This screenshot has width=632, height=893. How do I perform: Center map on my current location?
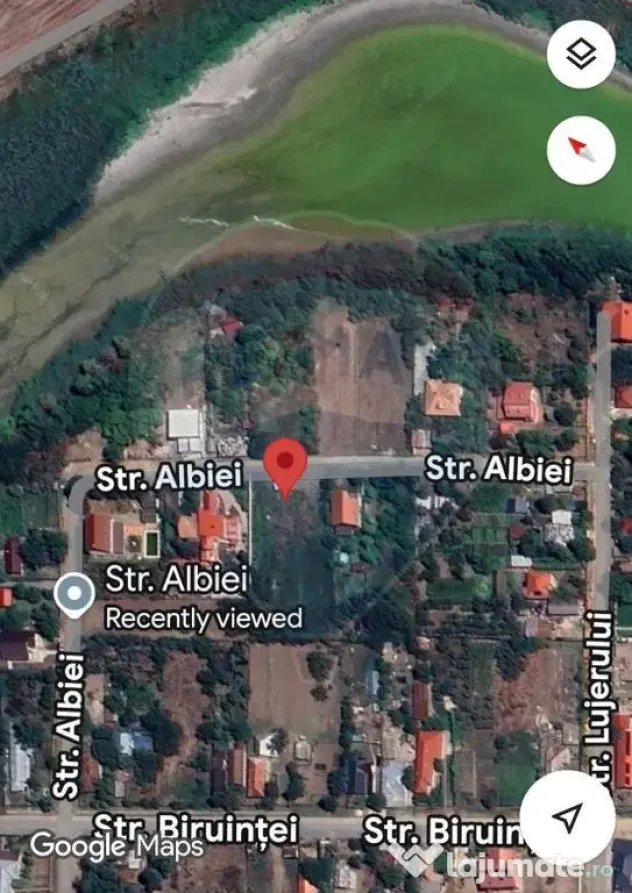(x=568, y=817)
